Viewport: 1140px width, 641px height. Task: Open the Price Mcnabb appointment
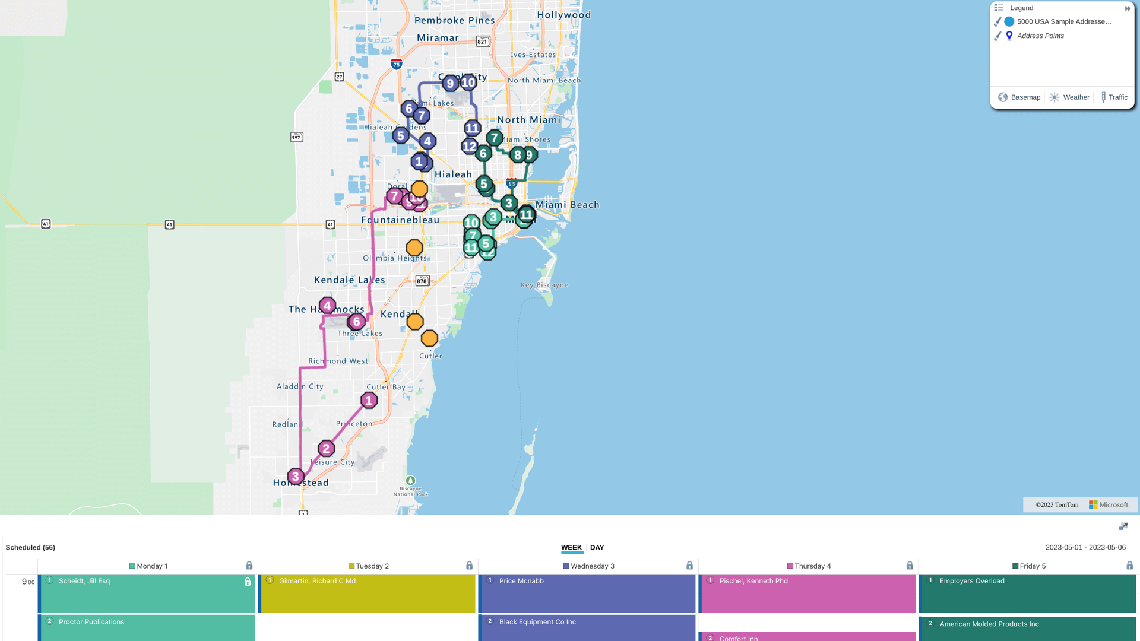(x=588, y=593)
